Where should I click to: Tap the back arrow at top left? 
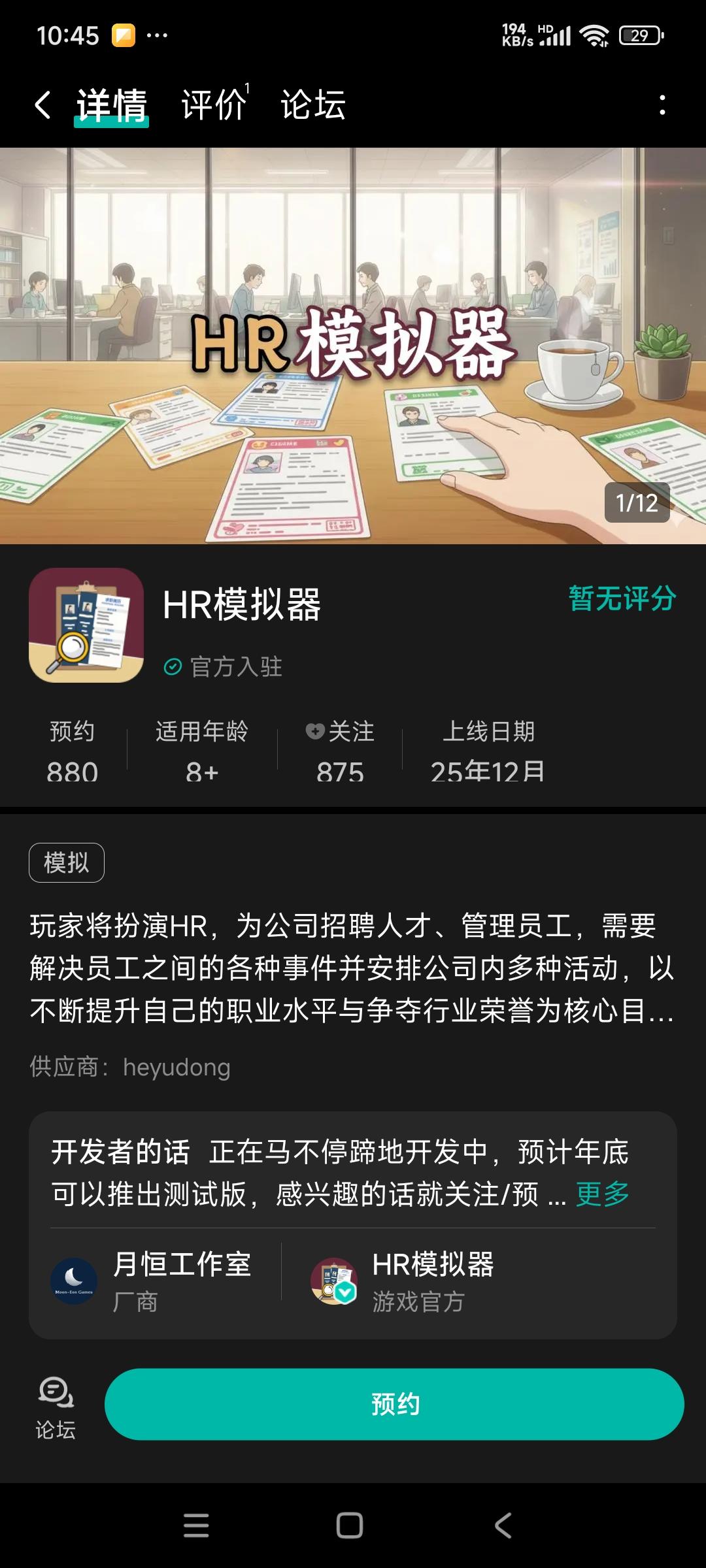coord(43,105)
